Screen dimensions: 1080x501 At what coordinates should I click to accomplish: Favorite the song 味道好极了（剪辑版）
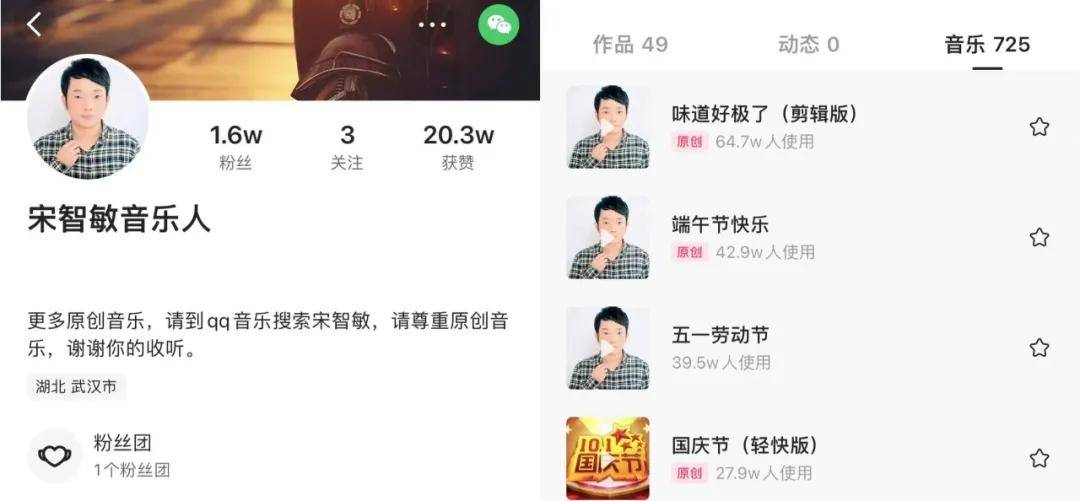point(1039,127)
